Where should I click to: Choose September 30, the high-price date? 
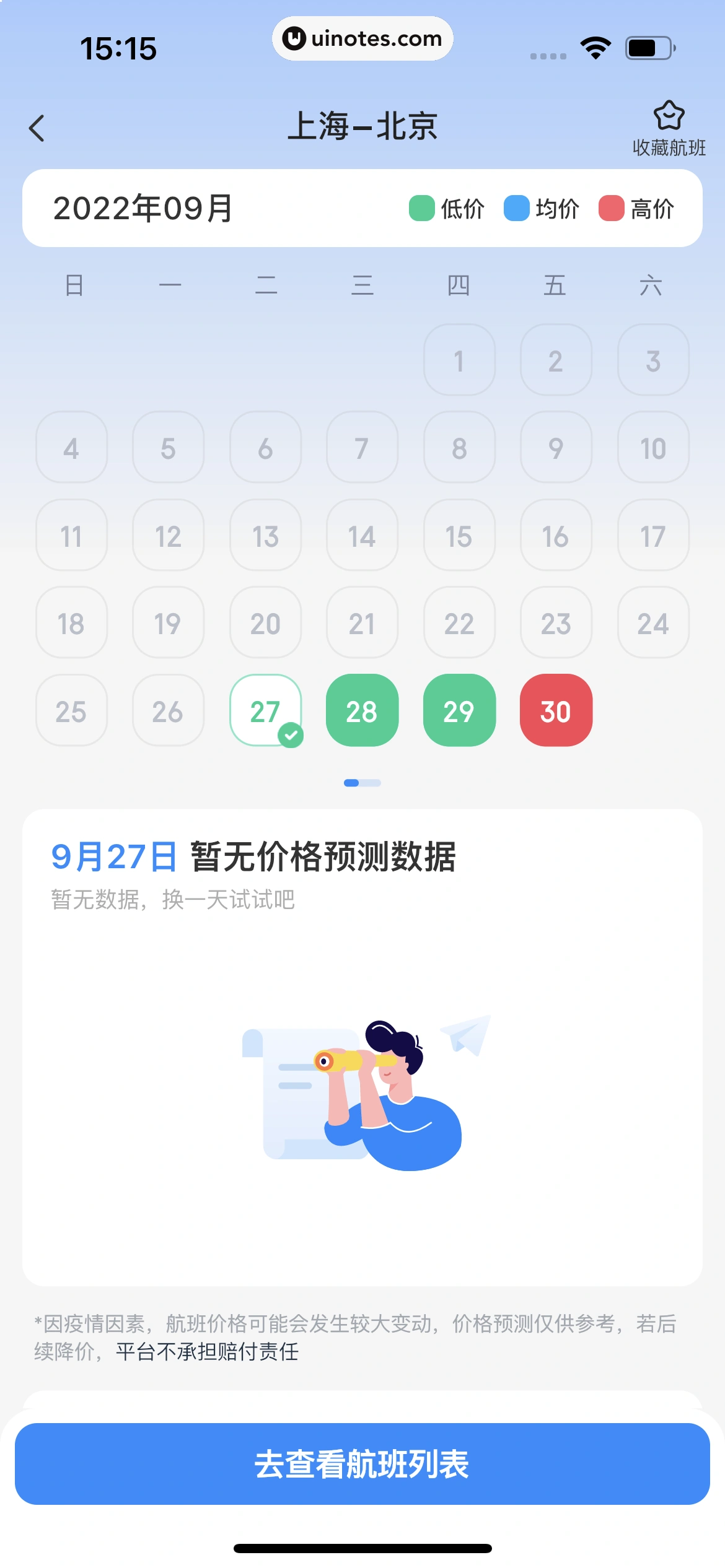[556, 710]
